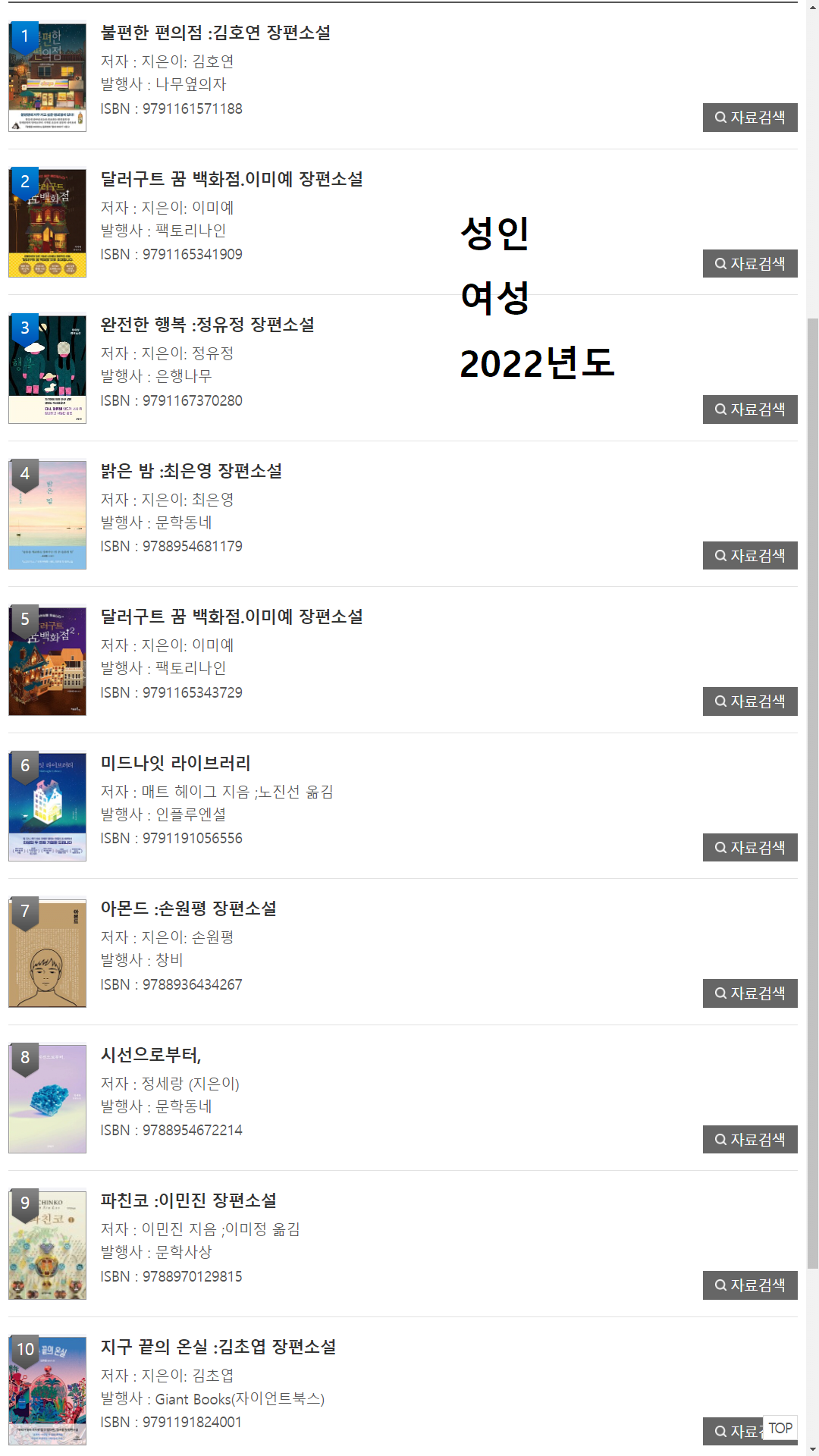Search materials for 완전한 행복
Screen dimensions: 819x1456
pyautogui.click(x=749, y=409)
